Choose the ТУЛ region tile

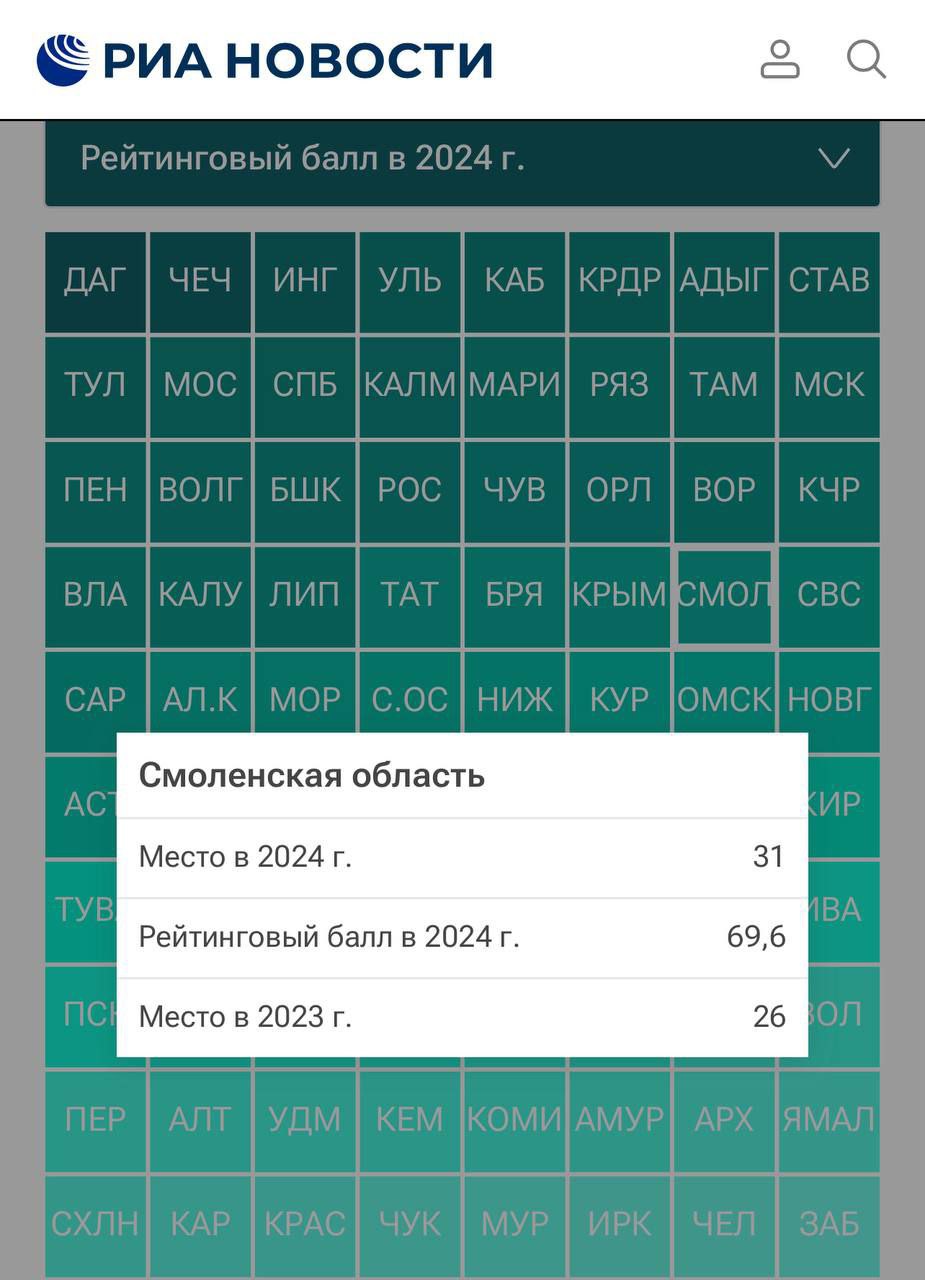point(96,385)
